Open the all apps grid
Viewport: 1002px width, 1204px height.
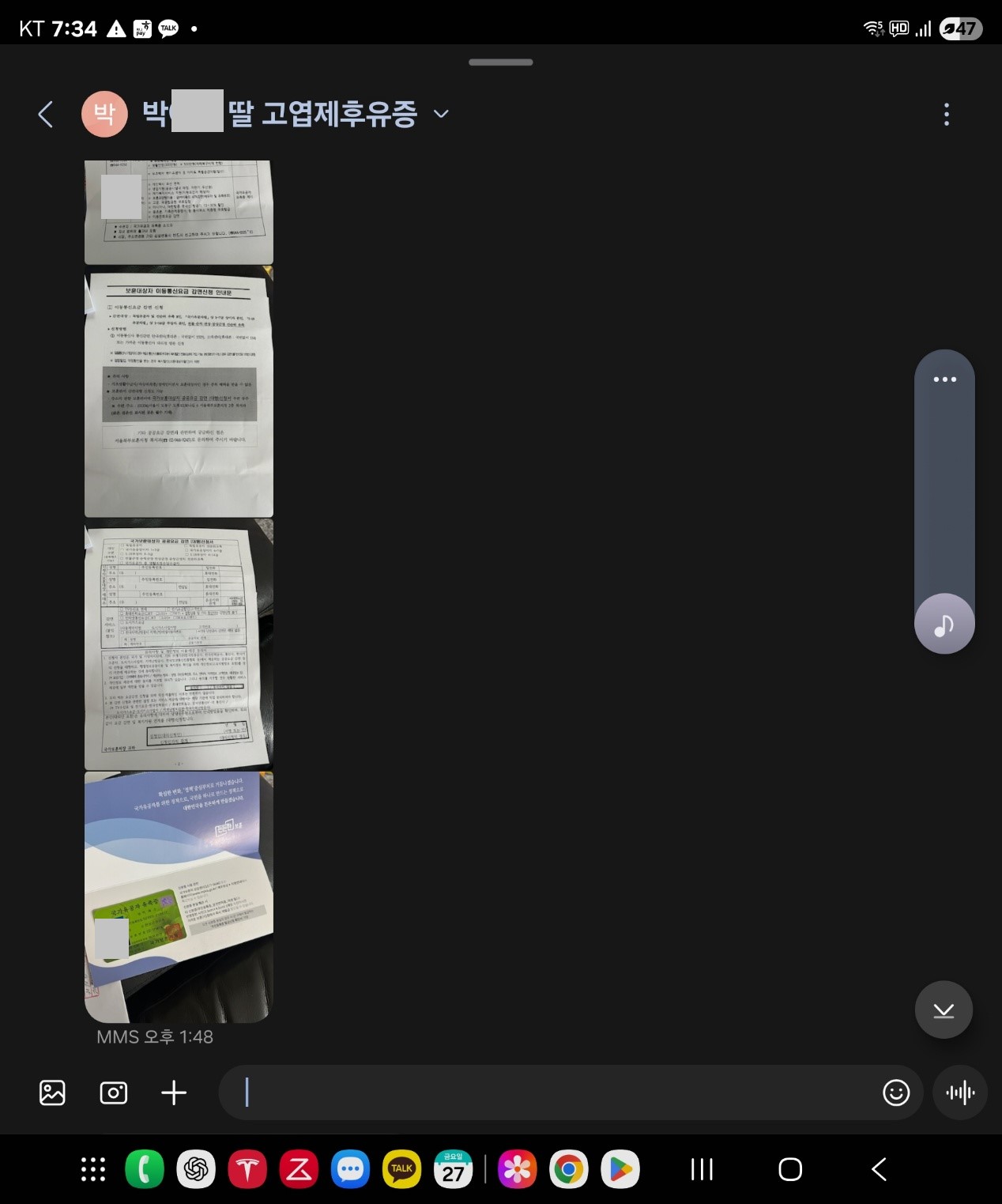93,1169
